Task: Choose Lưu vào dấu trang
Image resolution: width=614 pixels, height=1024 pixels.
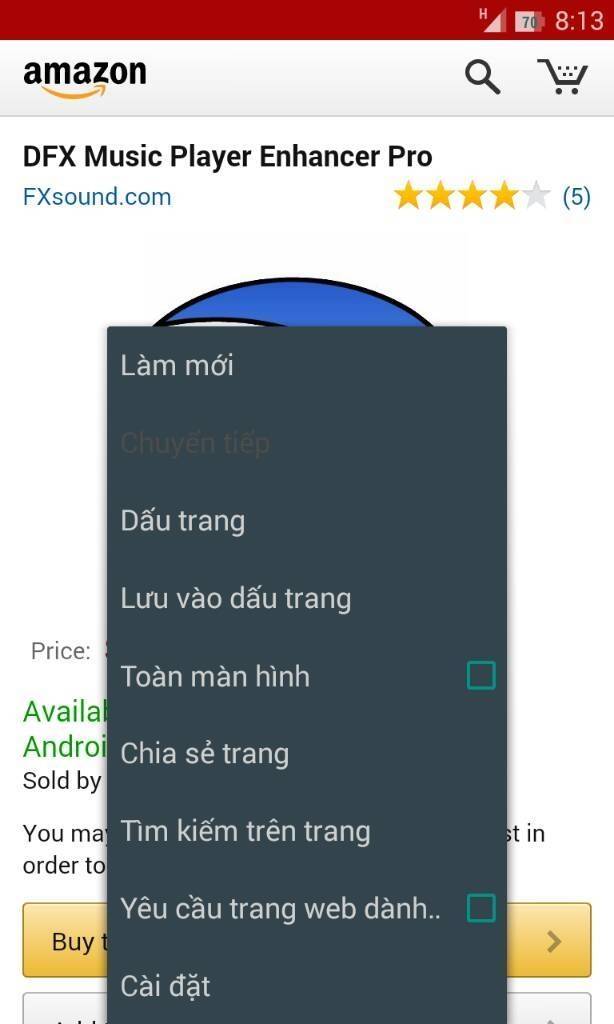Action: coord(236,599)
